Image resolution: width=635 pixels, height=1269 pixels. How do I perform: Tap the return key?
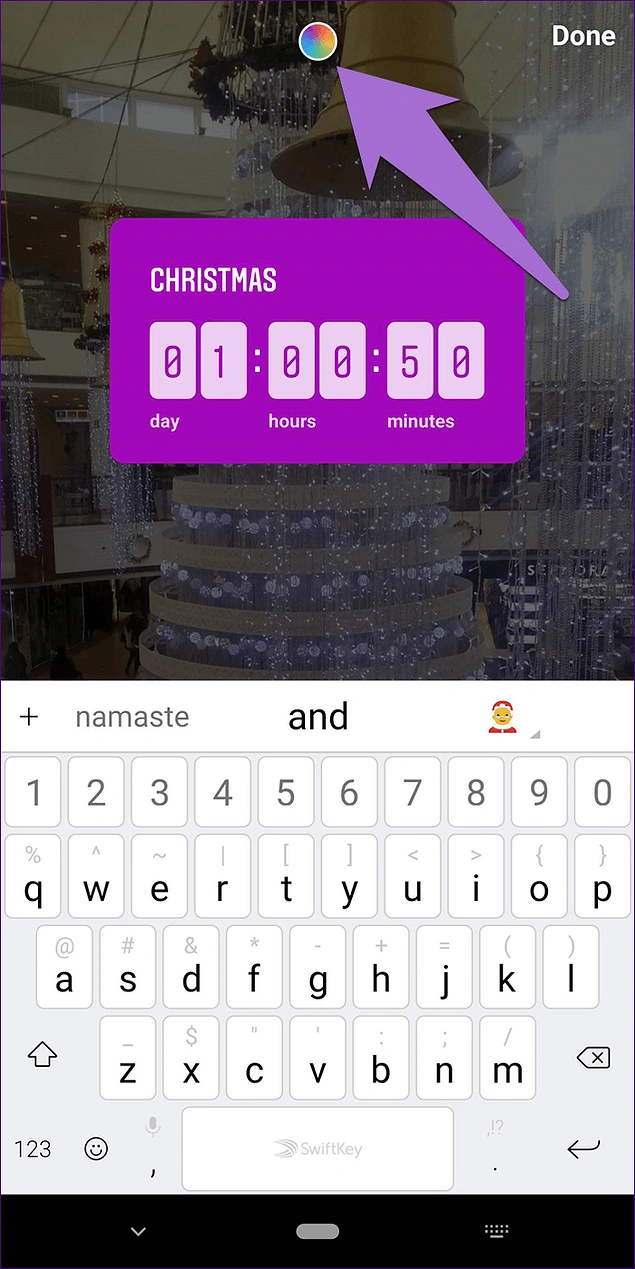point(584,1148)
